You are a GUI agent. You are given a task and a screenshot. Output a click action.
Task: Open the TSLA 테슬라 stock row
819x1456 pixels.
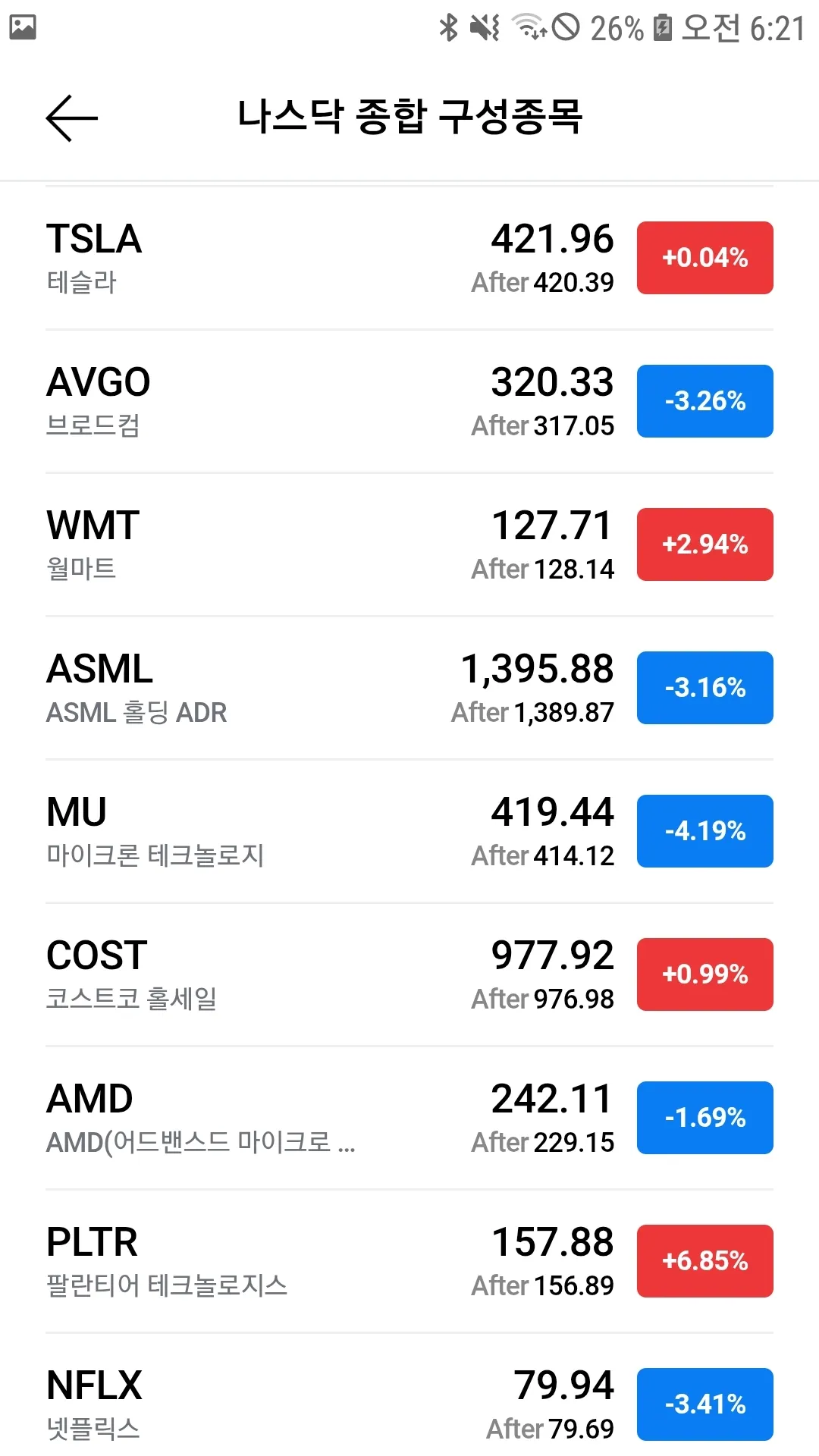pos(303,258)
